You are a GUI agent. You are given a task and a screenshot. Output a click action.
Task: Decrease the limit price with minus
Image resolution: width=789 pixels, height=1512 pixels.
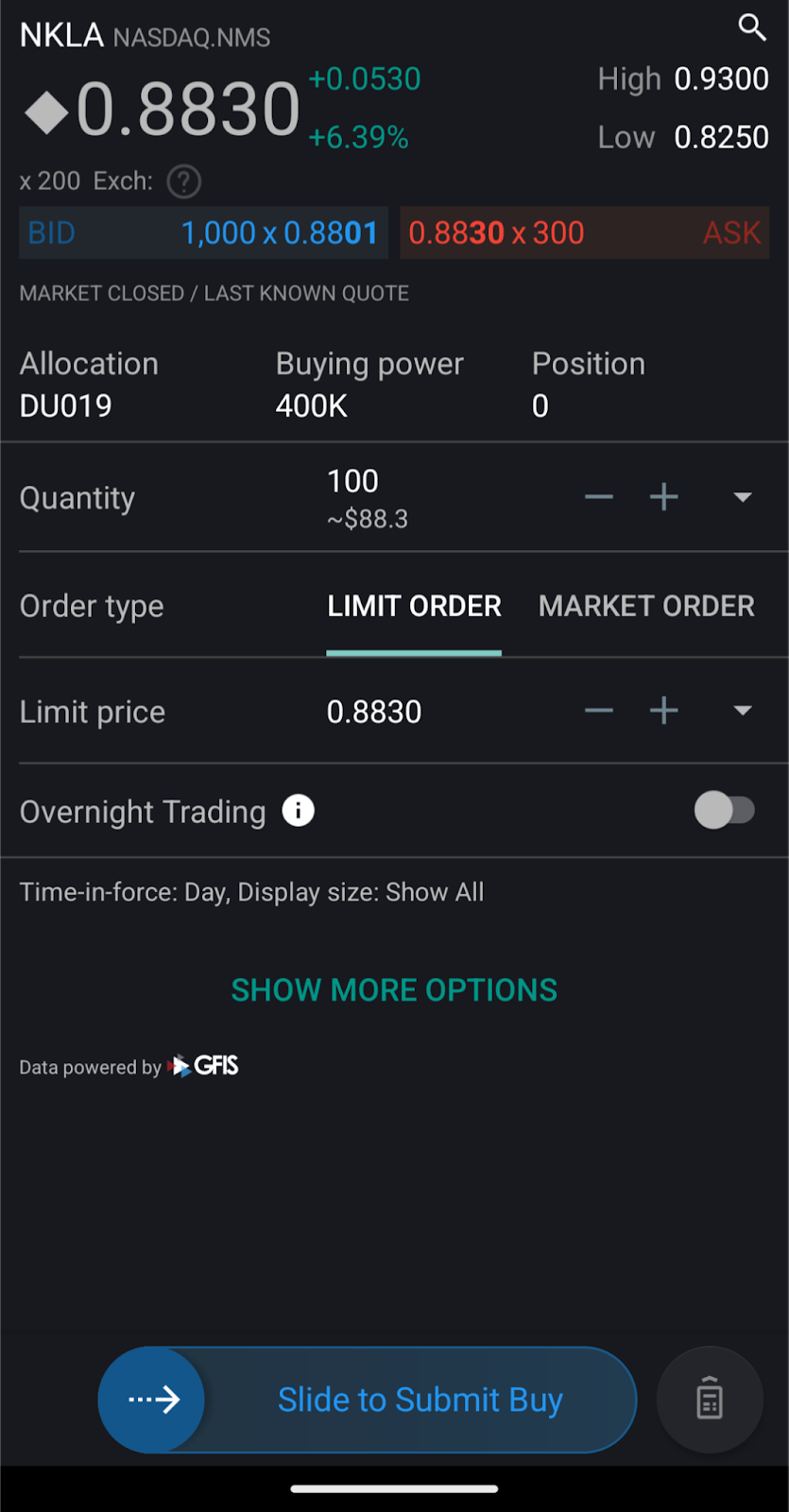599,711
